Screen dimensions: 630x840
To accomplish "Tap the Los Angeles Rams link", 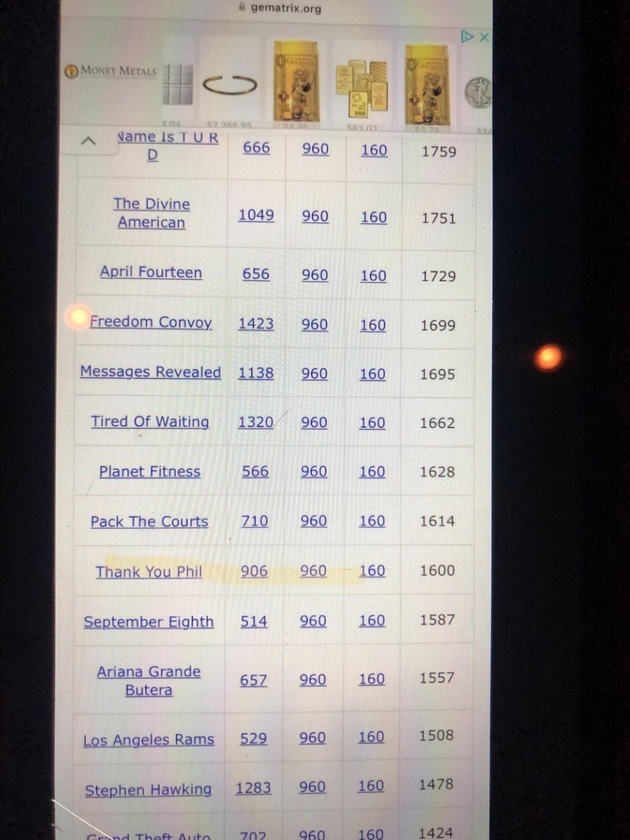I will click(x=148, y=740).
